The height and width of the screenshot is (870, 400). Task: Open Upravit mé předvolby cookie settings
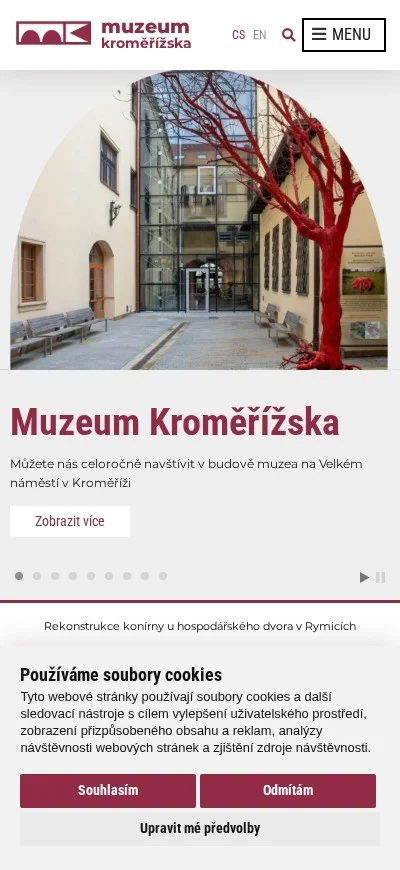pos(200,829)
